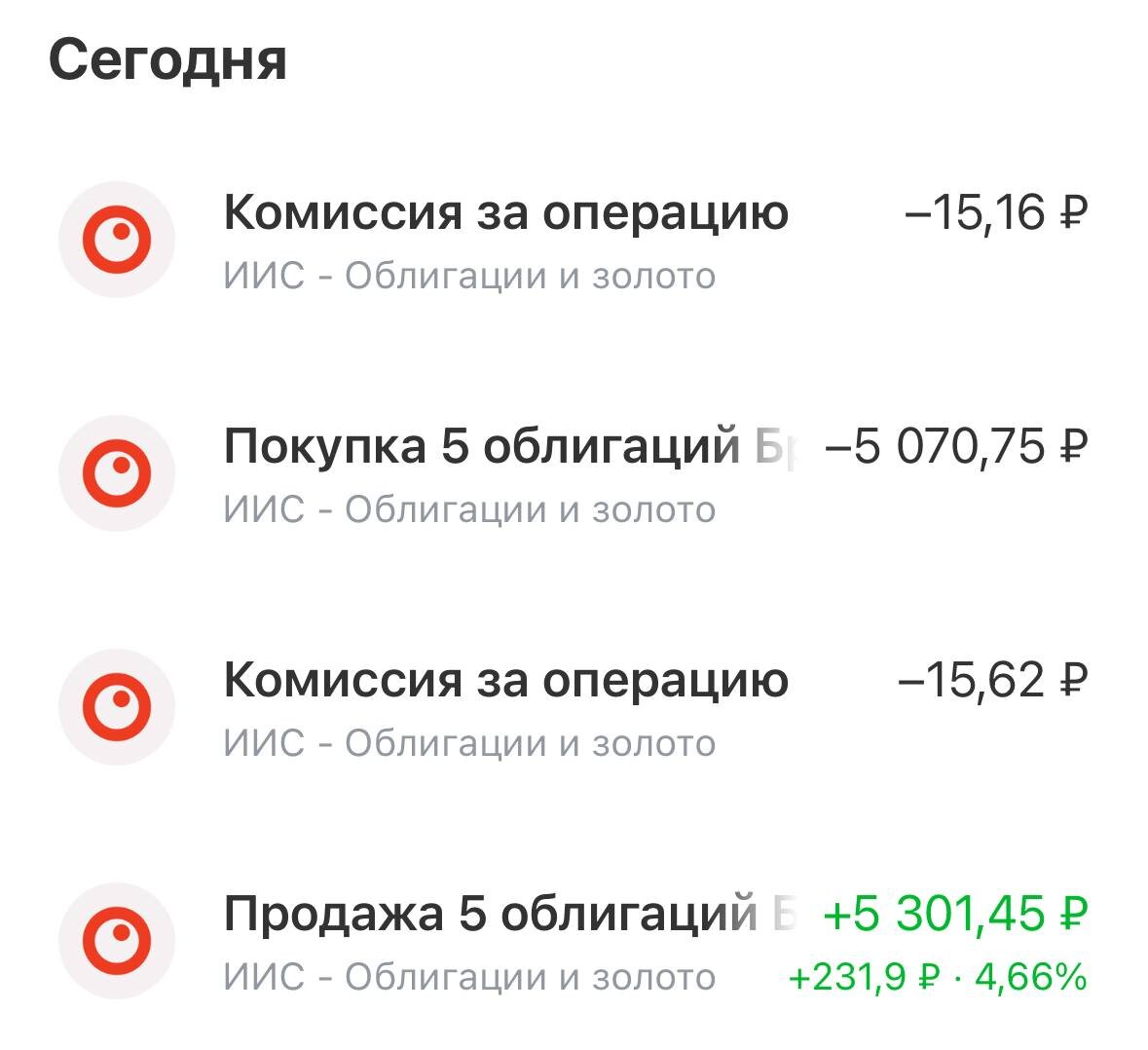Open the sale of 5 bonds operation
1148x1050 pixels.
[574, 941]
